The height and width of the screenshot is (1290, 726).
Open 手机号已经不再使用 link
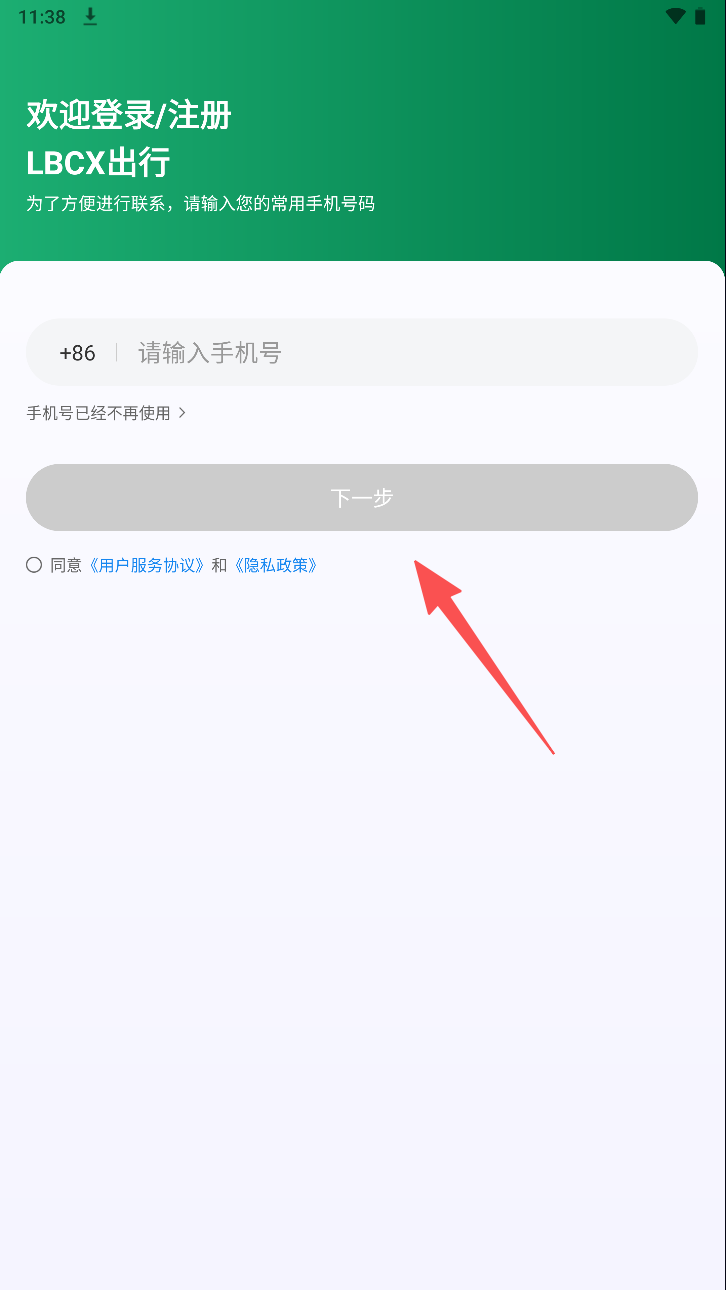[x=106, y=413]
